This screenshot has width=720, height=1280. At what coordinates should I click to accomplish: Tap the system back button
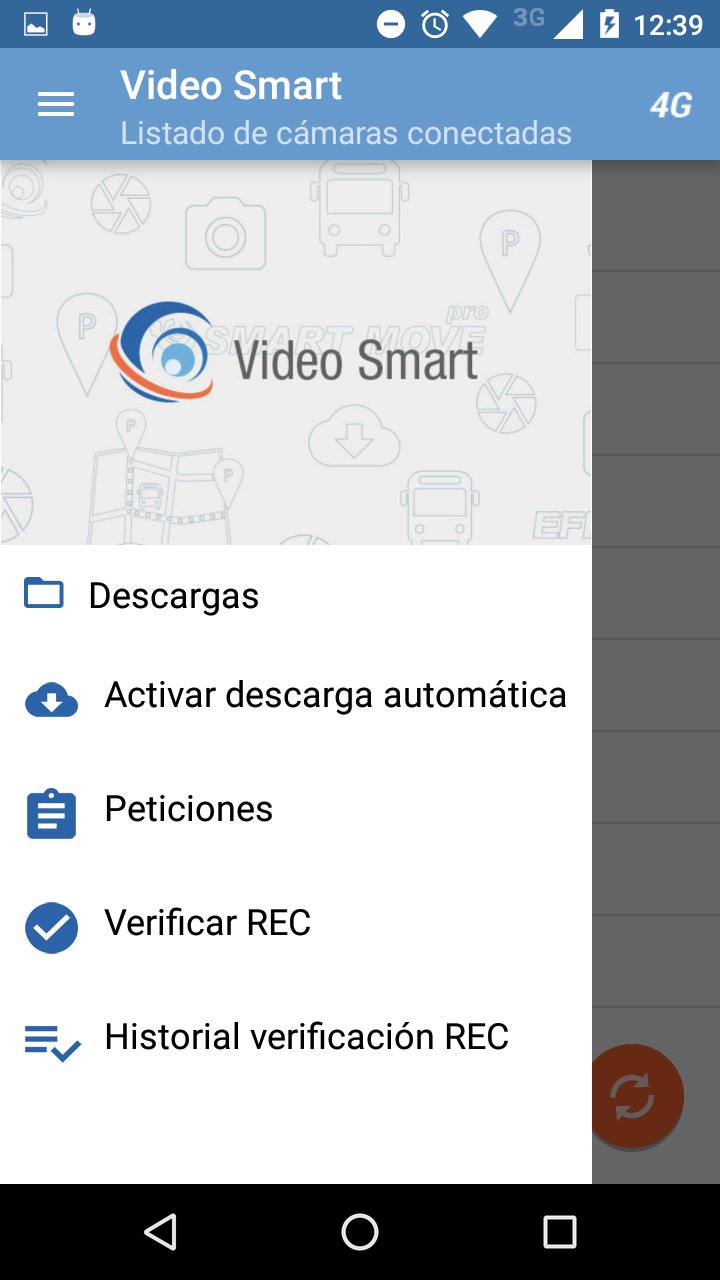tap(160, 1232)
